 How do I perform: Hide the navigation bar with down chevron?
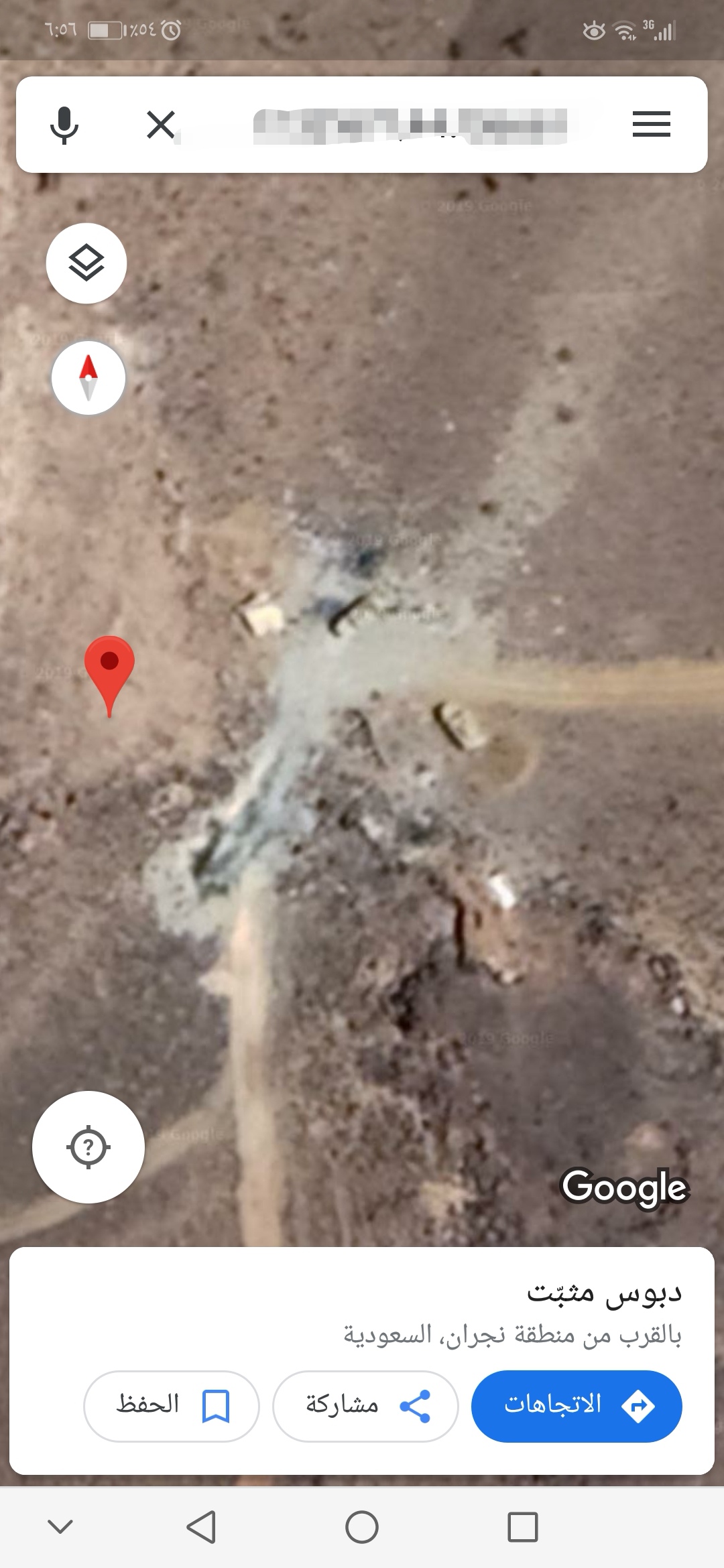(x=60, y=1527)
